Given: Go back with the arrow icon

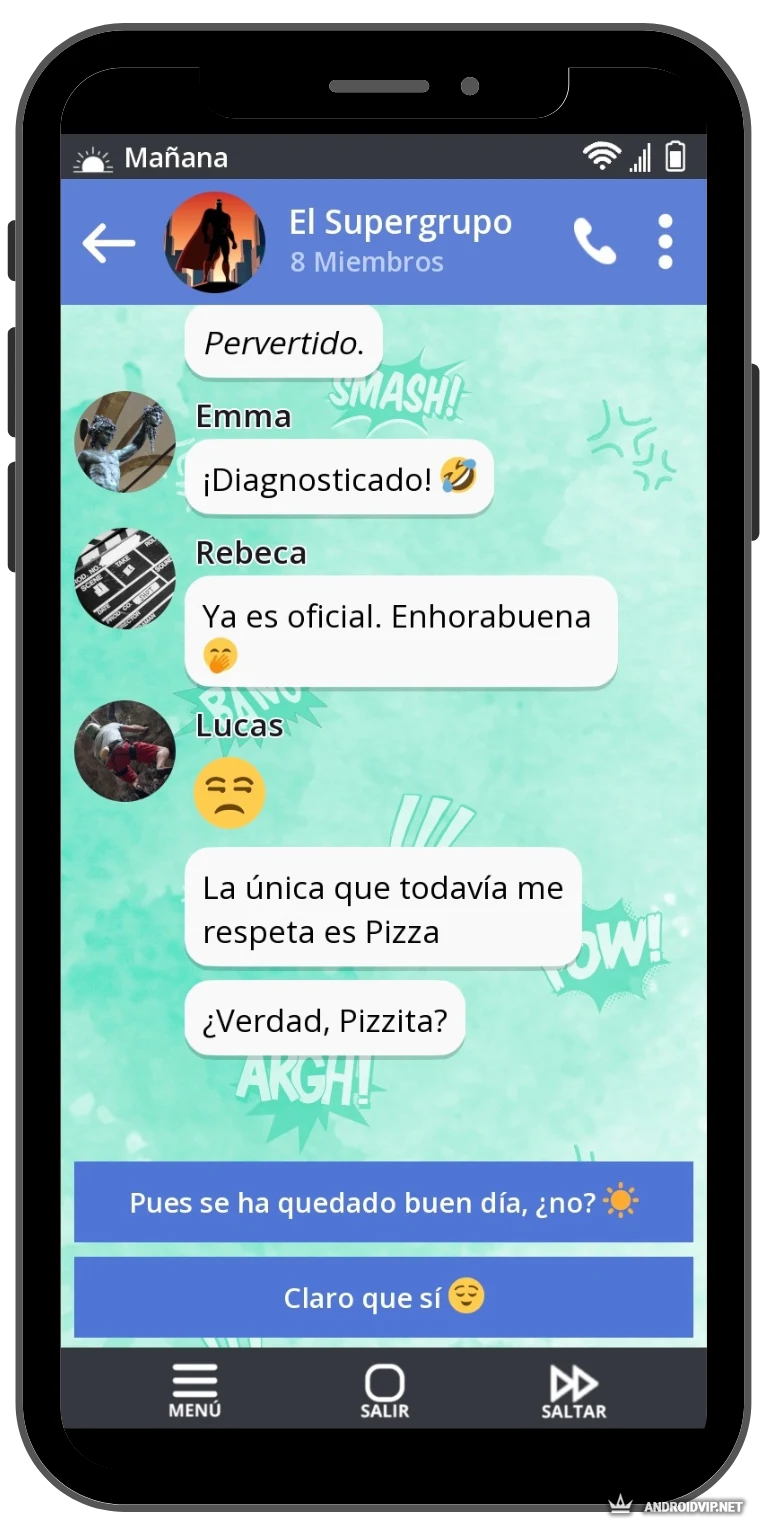Looking at the screenshot, I should [x=108, y=242].
